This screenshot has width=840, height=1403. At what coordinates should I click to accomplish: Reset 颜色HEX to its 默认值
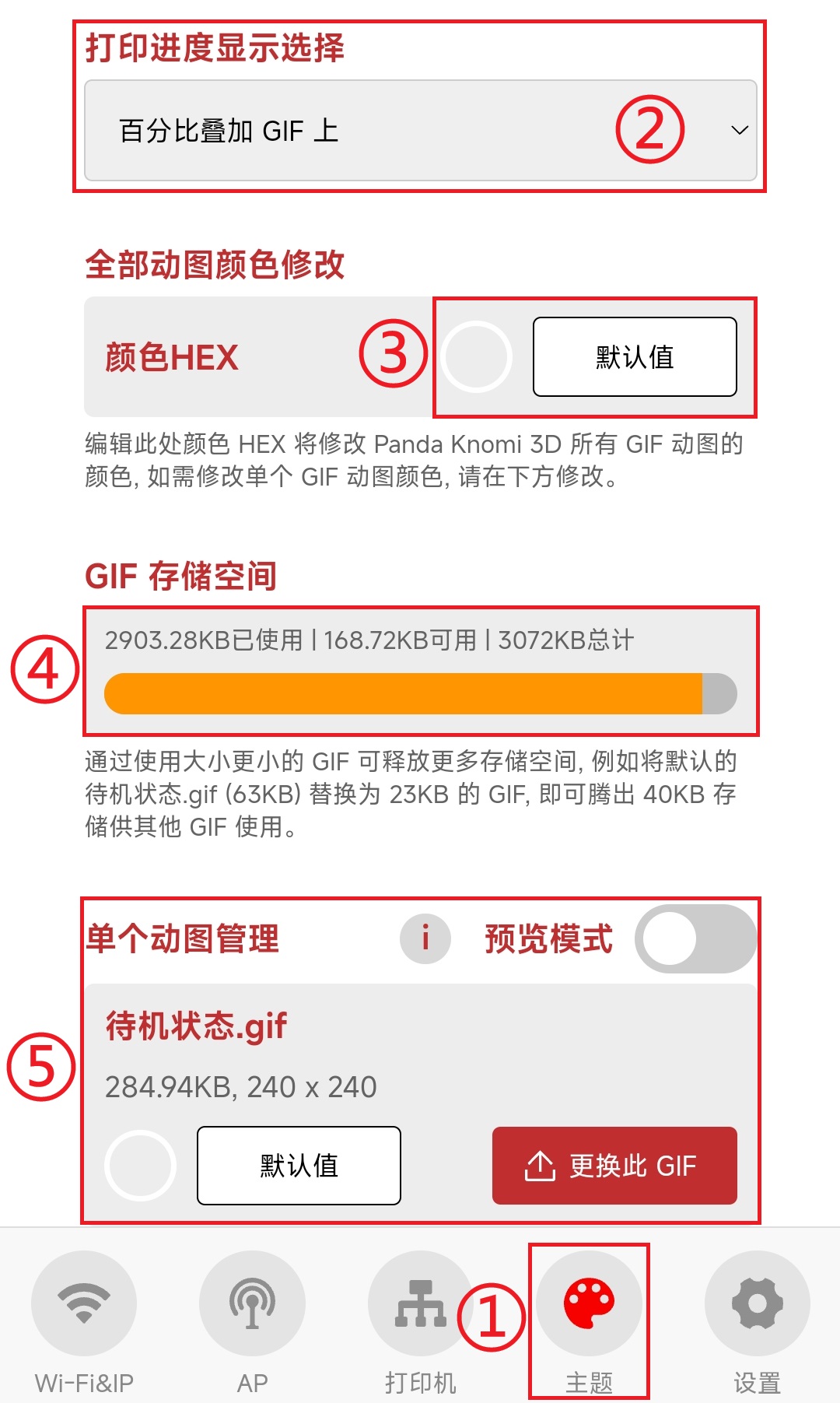635,357
